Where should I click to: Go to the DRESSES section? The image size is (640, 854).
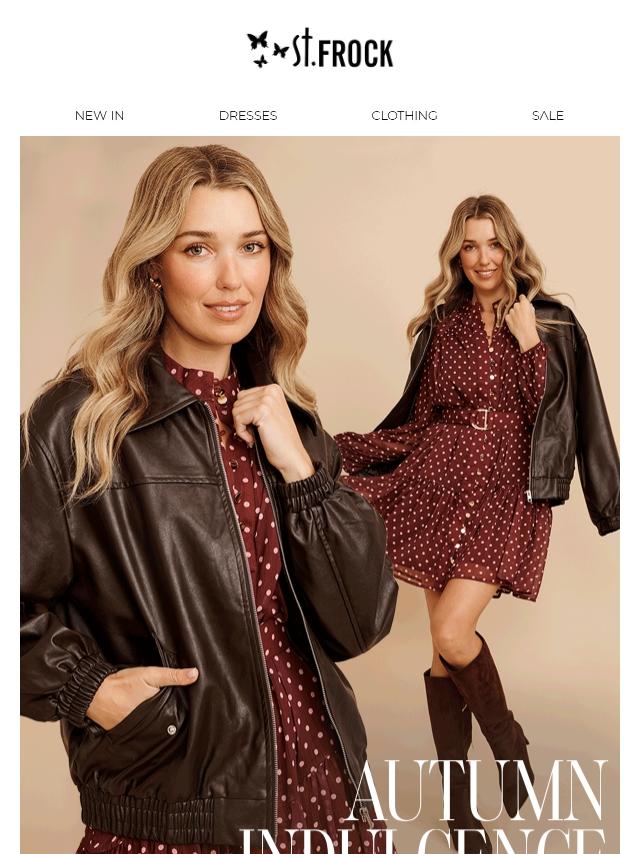pyautogui.click(x=248, y=116)
